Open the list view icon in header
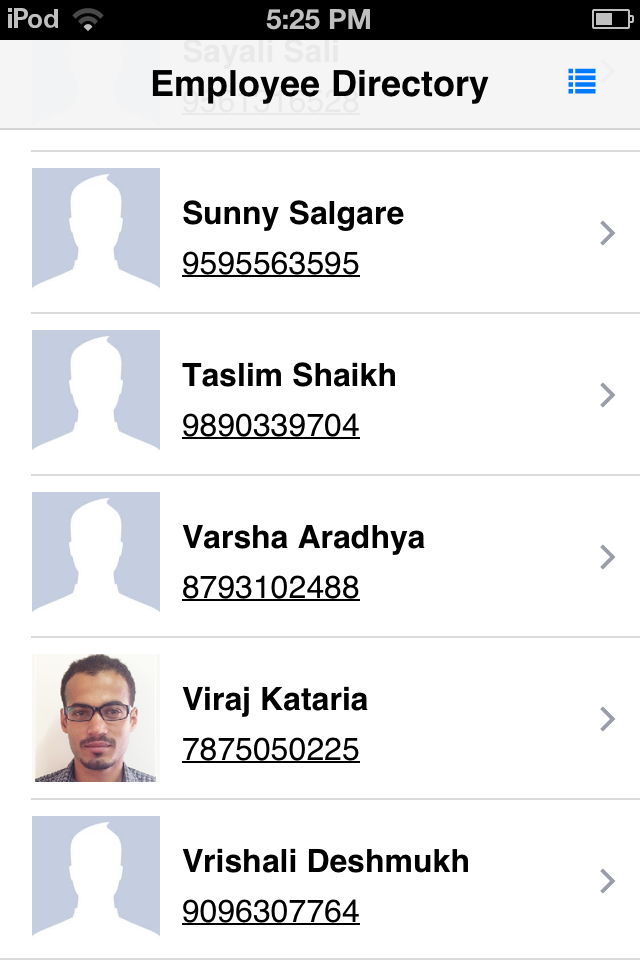 [581, 82]
